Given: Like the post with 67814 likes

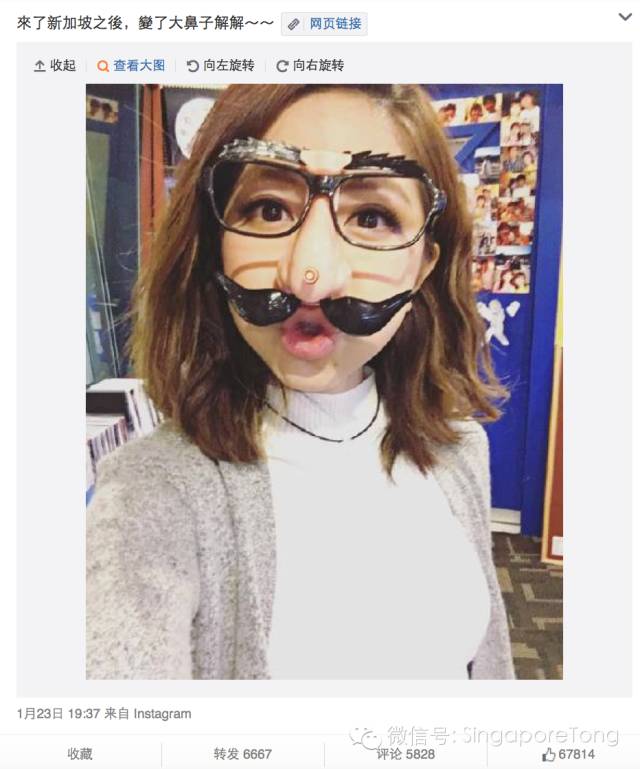Looking at the screenshot, I should click(x=568, y=754).
